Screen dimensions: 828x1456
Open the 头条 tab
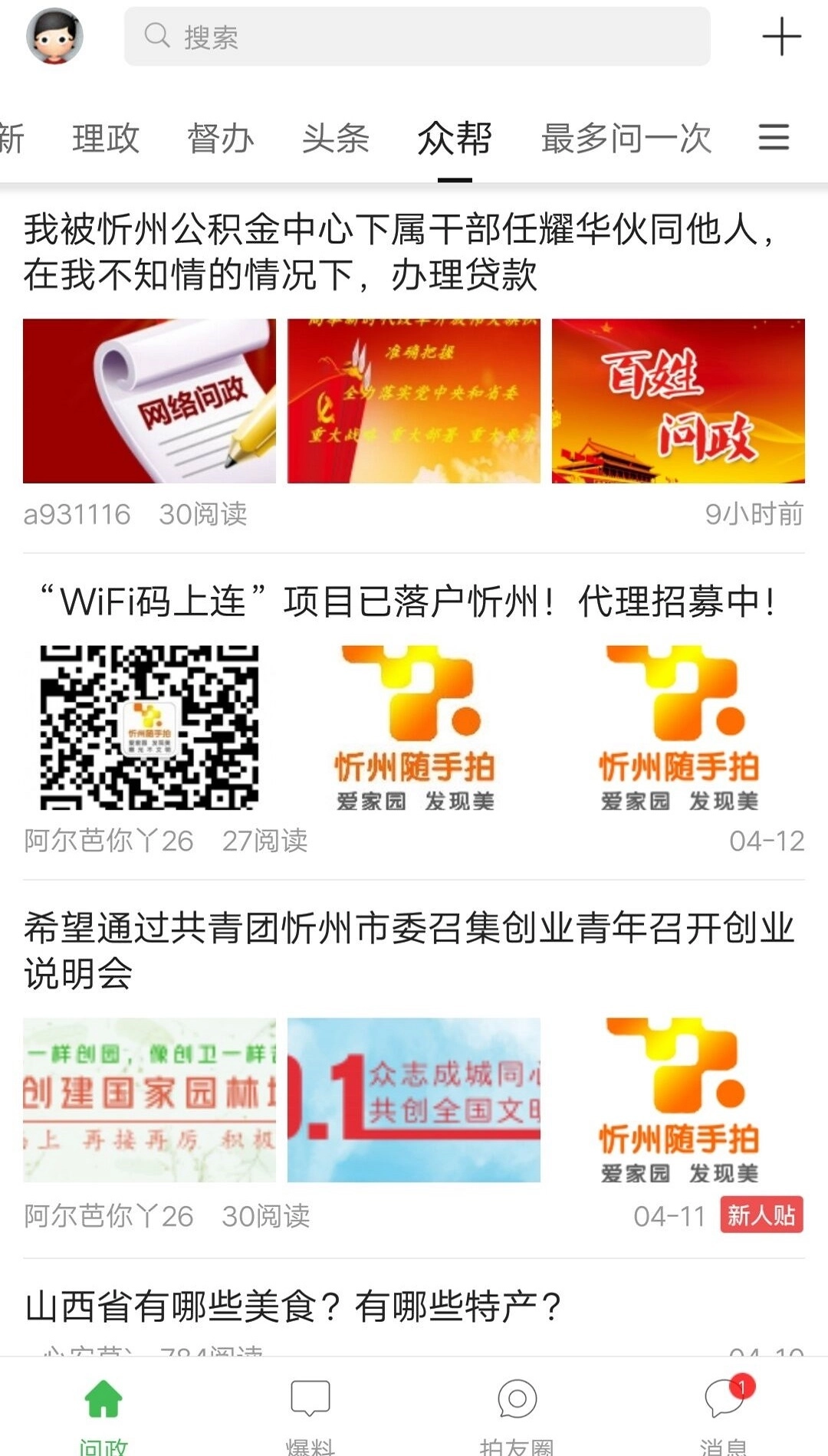click(336, 138)
